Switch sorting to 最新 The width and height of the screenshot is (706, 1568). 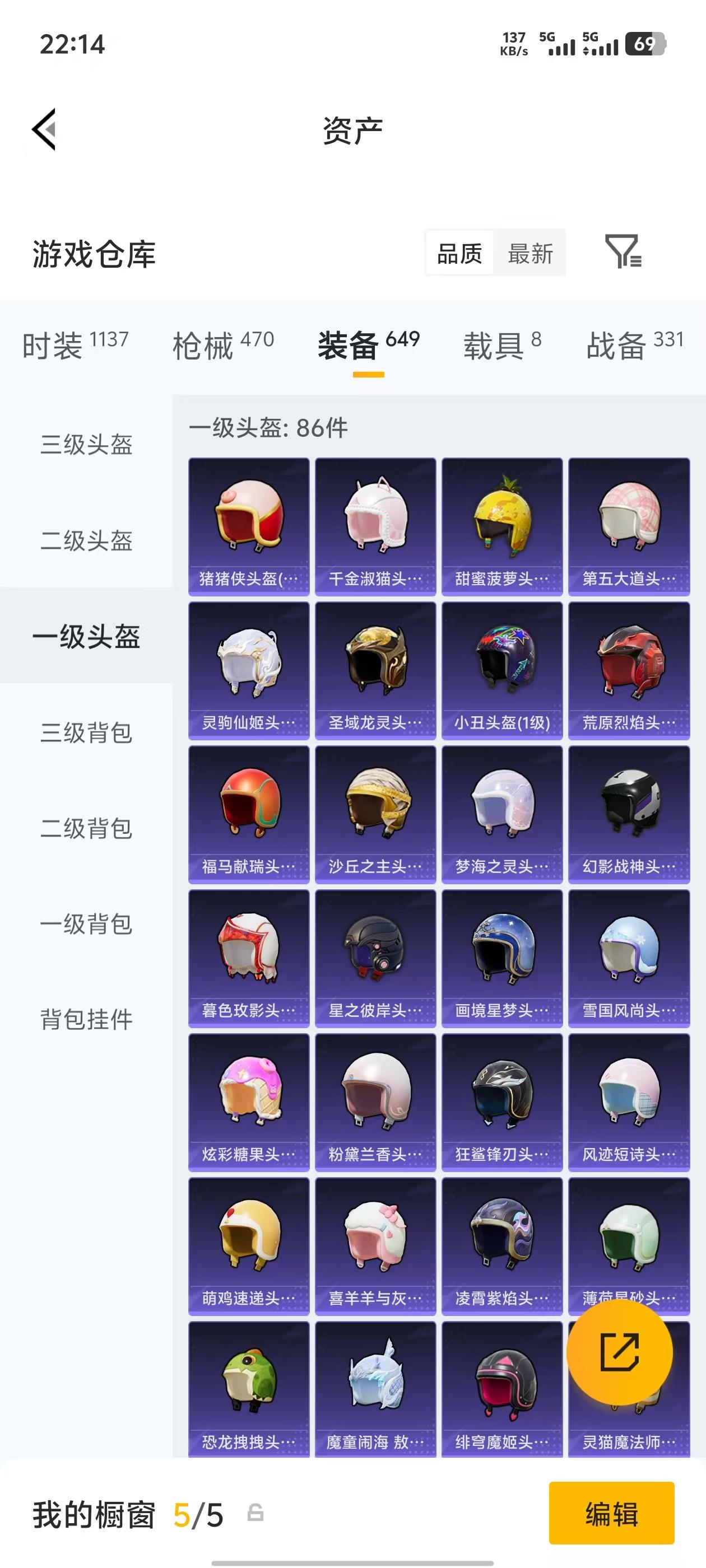(x=530, y=253)
